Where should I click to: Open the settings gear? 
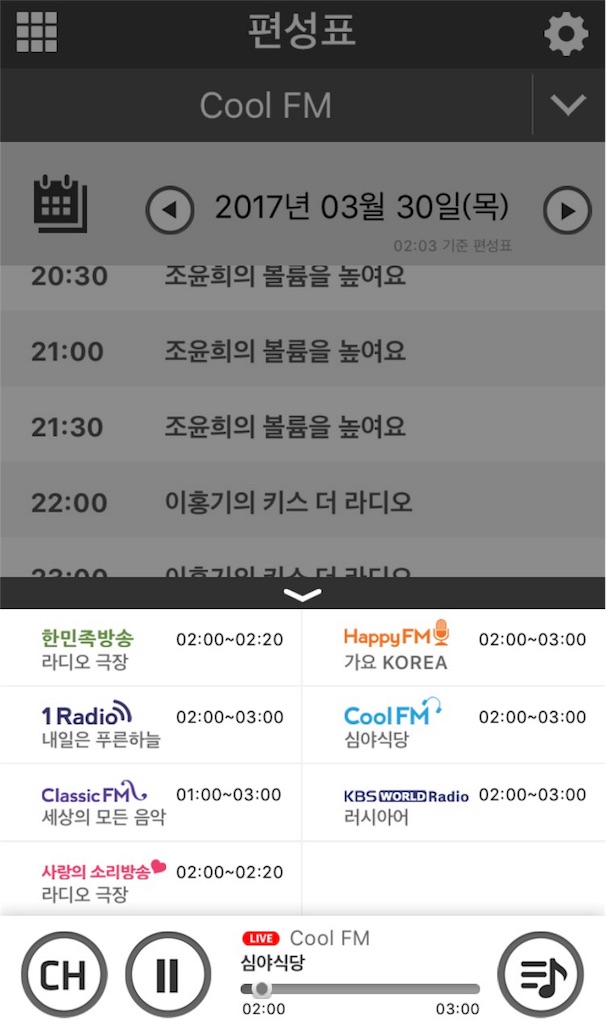pyautogui.click(x=566, y=34)
